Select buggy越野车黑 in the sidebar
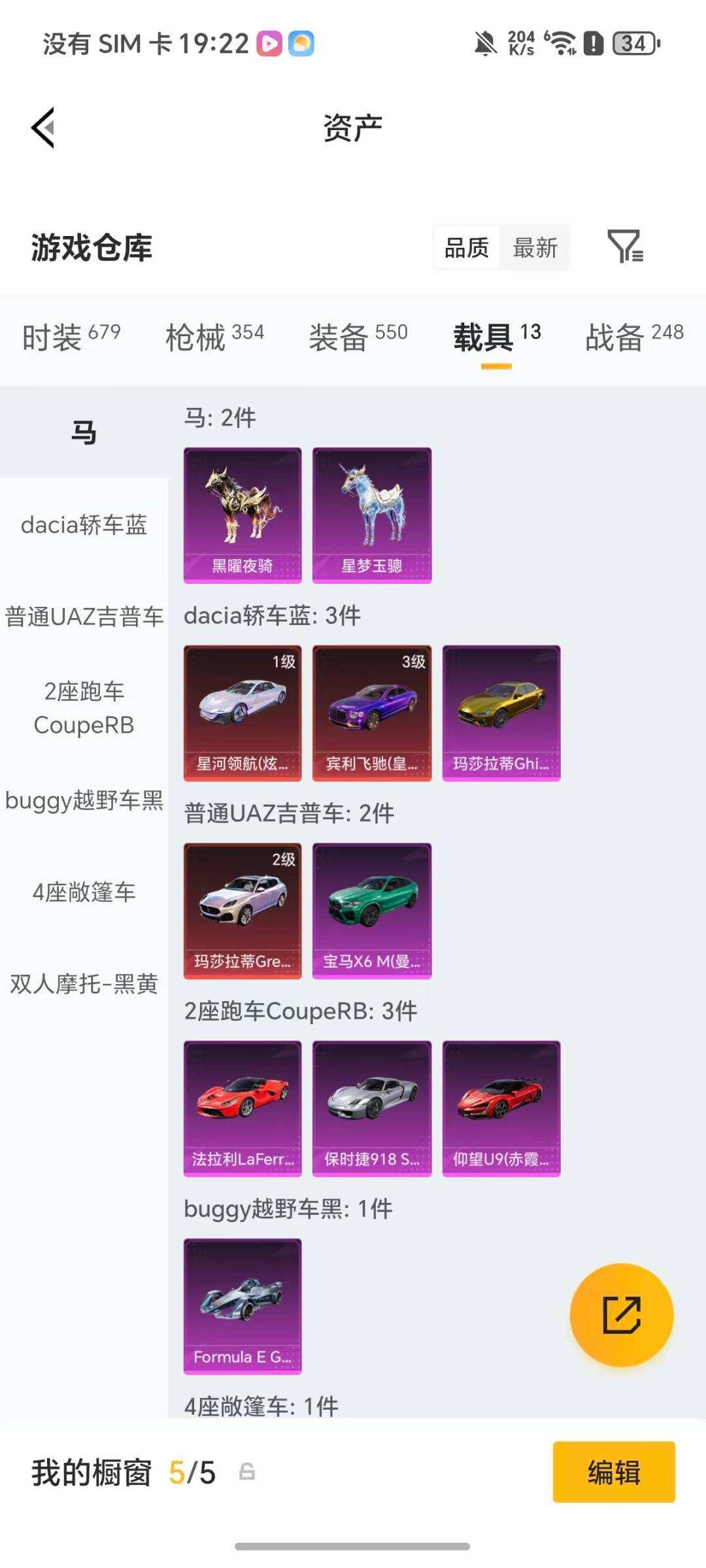The height and width of the screenshot is (1568, 706). (84, 799)
